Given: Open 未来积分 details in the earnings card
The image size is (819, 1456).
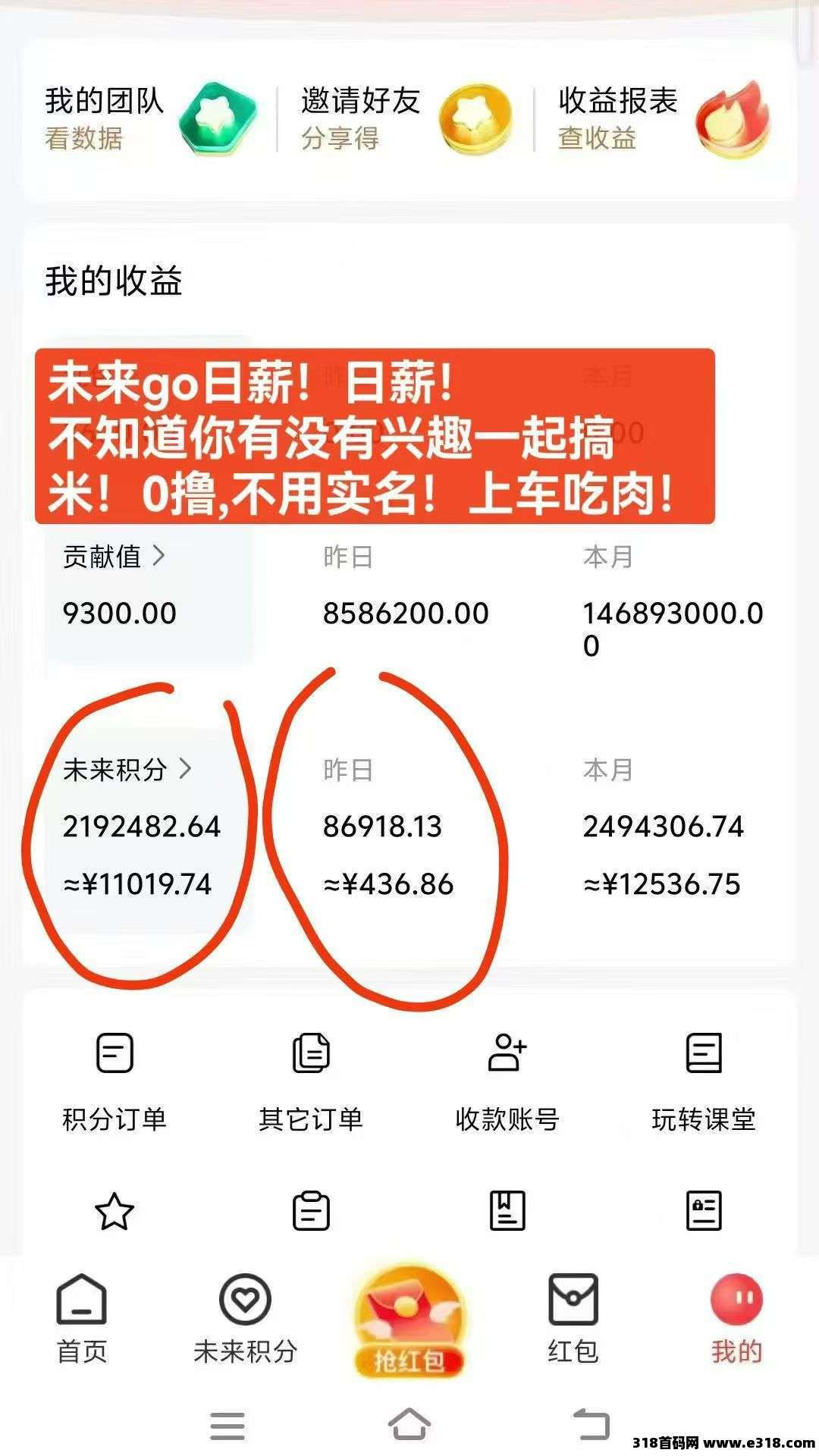Looking at the screenshot, I should click(x=127, y=770).
